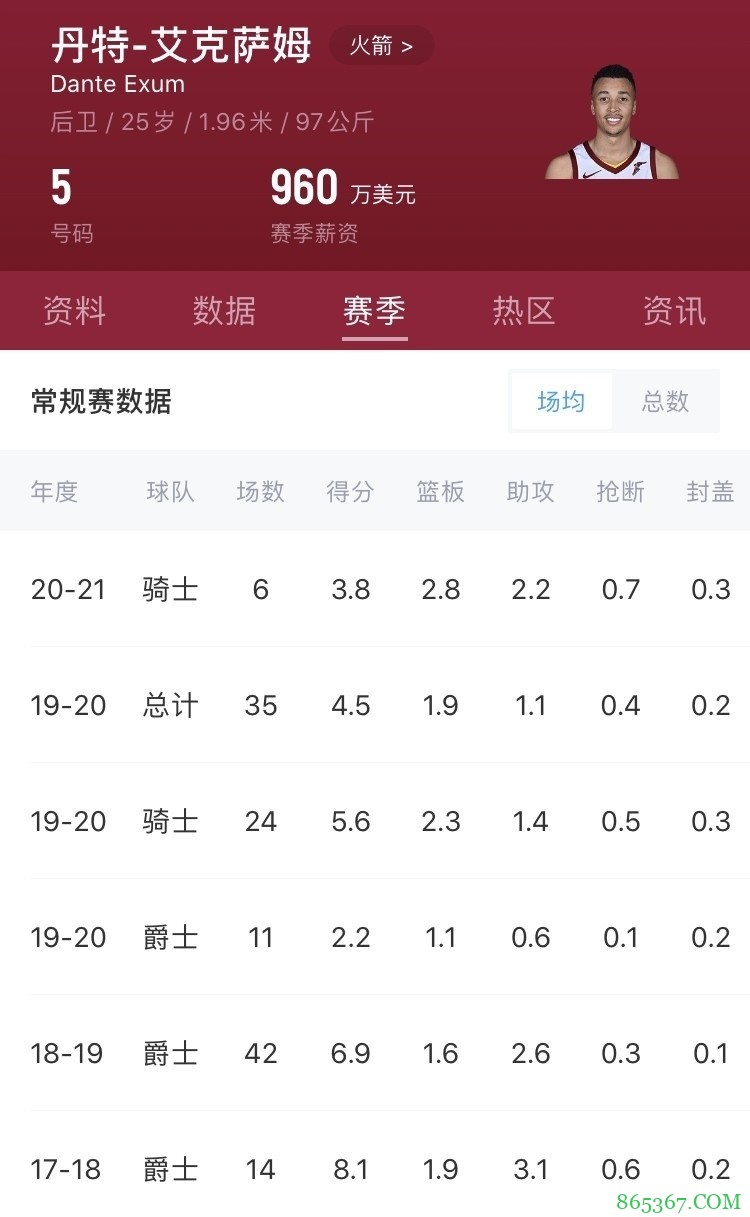Switch to the 资料 tab
Image resolution: width=750 pixels, height=1217 pixels.
(x=74, y=311)
